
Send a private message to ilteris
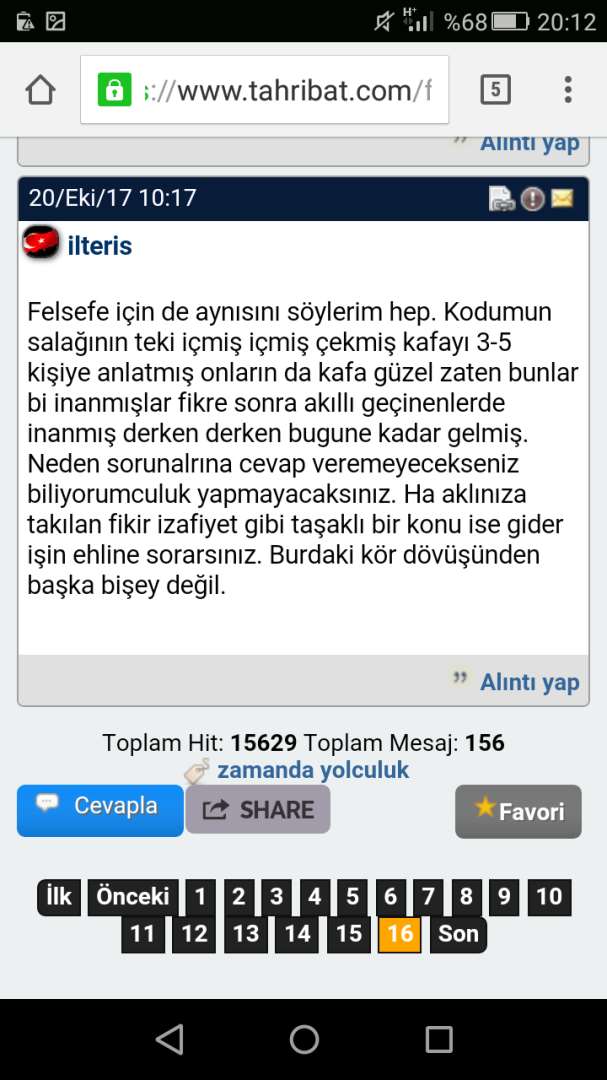point(562,199)
